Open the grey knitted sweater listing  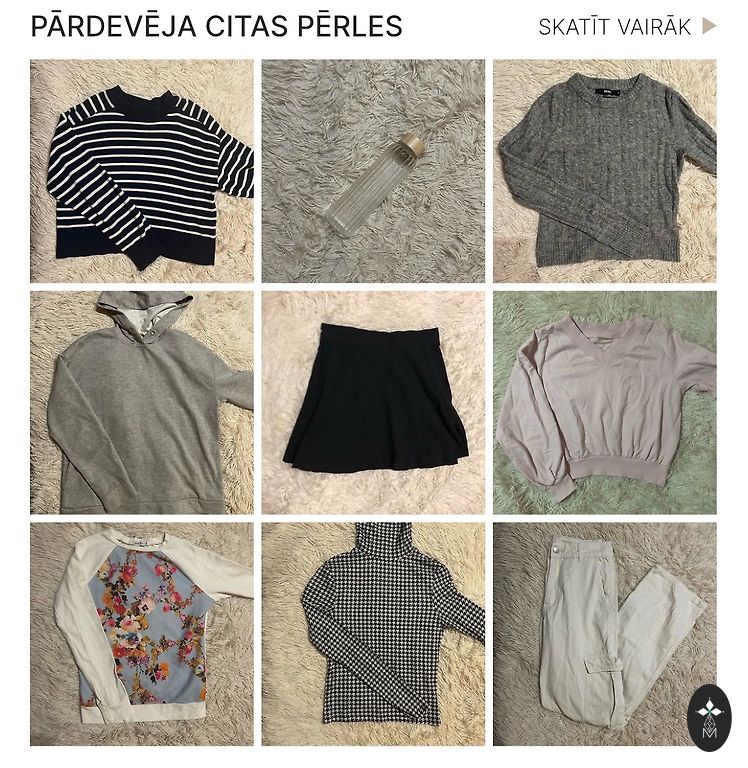pyautogui.click(x=604, y=171)
